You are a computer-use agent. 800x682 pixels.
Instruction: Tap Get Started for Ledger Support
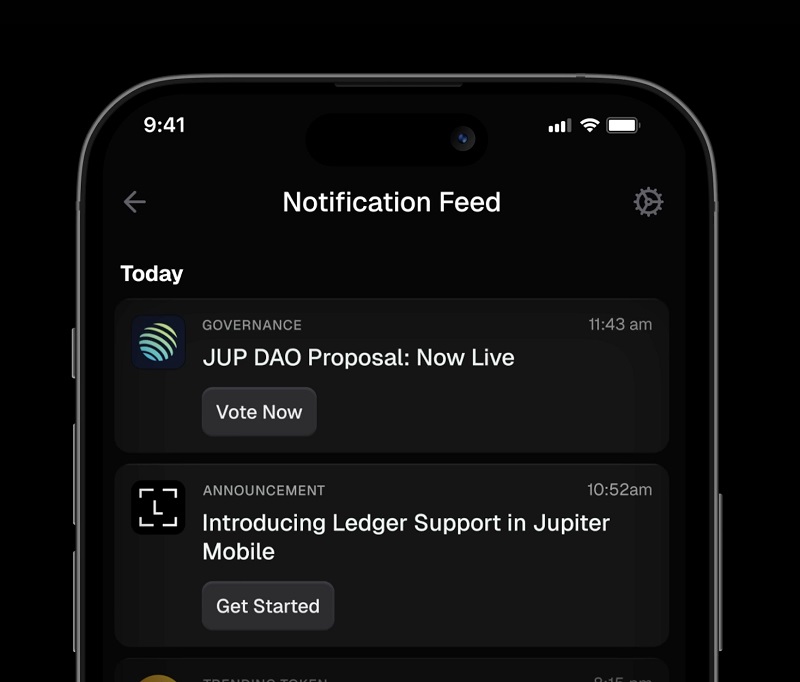[x=268, y=606]
